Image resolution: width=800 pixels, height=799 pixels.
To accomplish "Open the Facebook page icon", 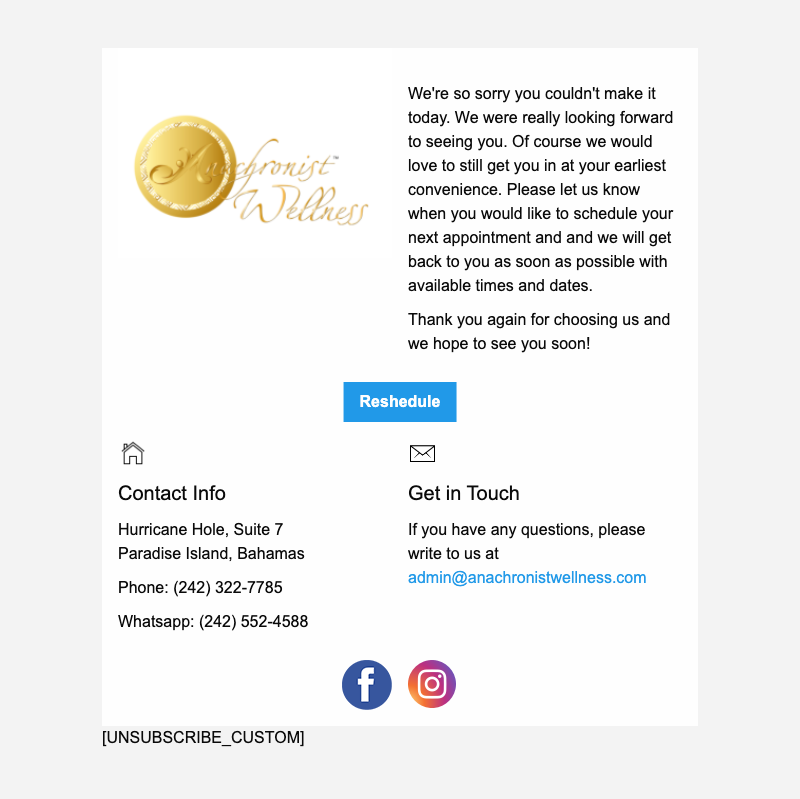I will 367,685.
